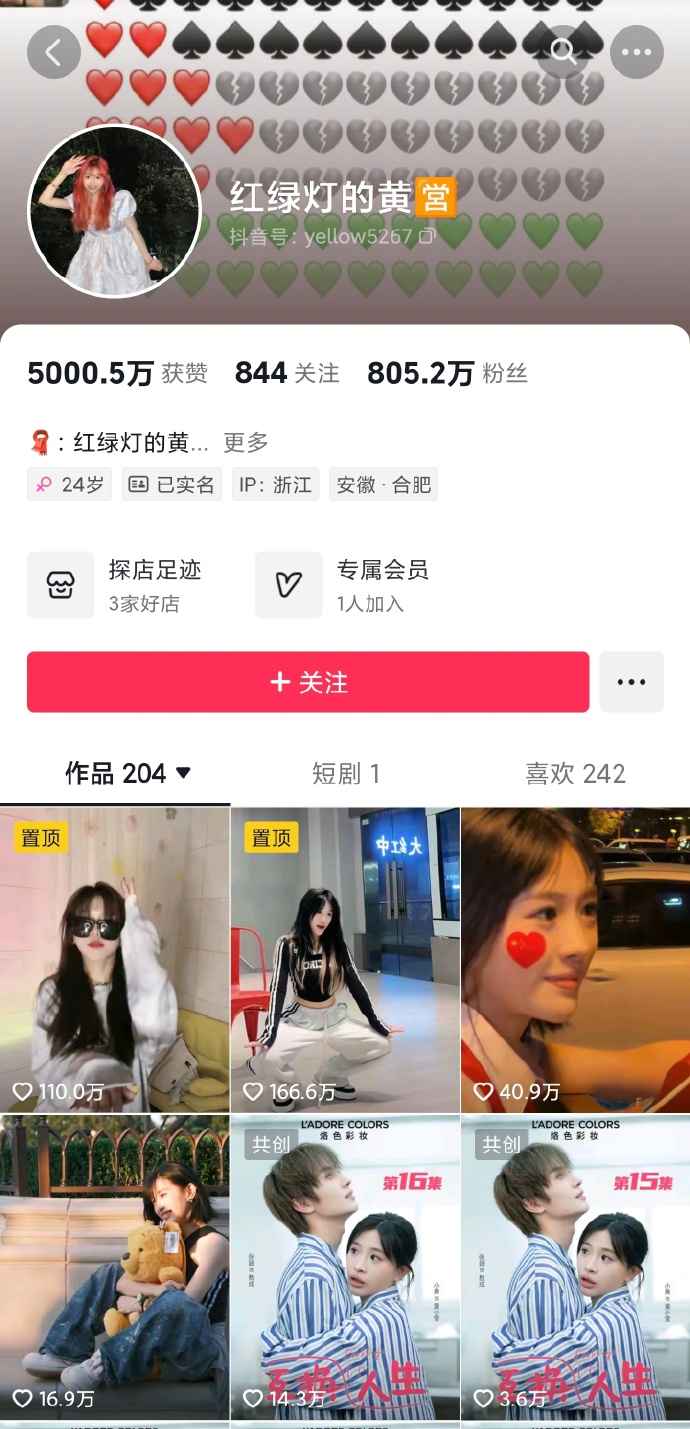View the profile avatar photo

(115, 211)
